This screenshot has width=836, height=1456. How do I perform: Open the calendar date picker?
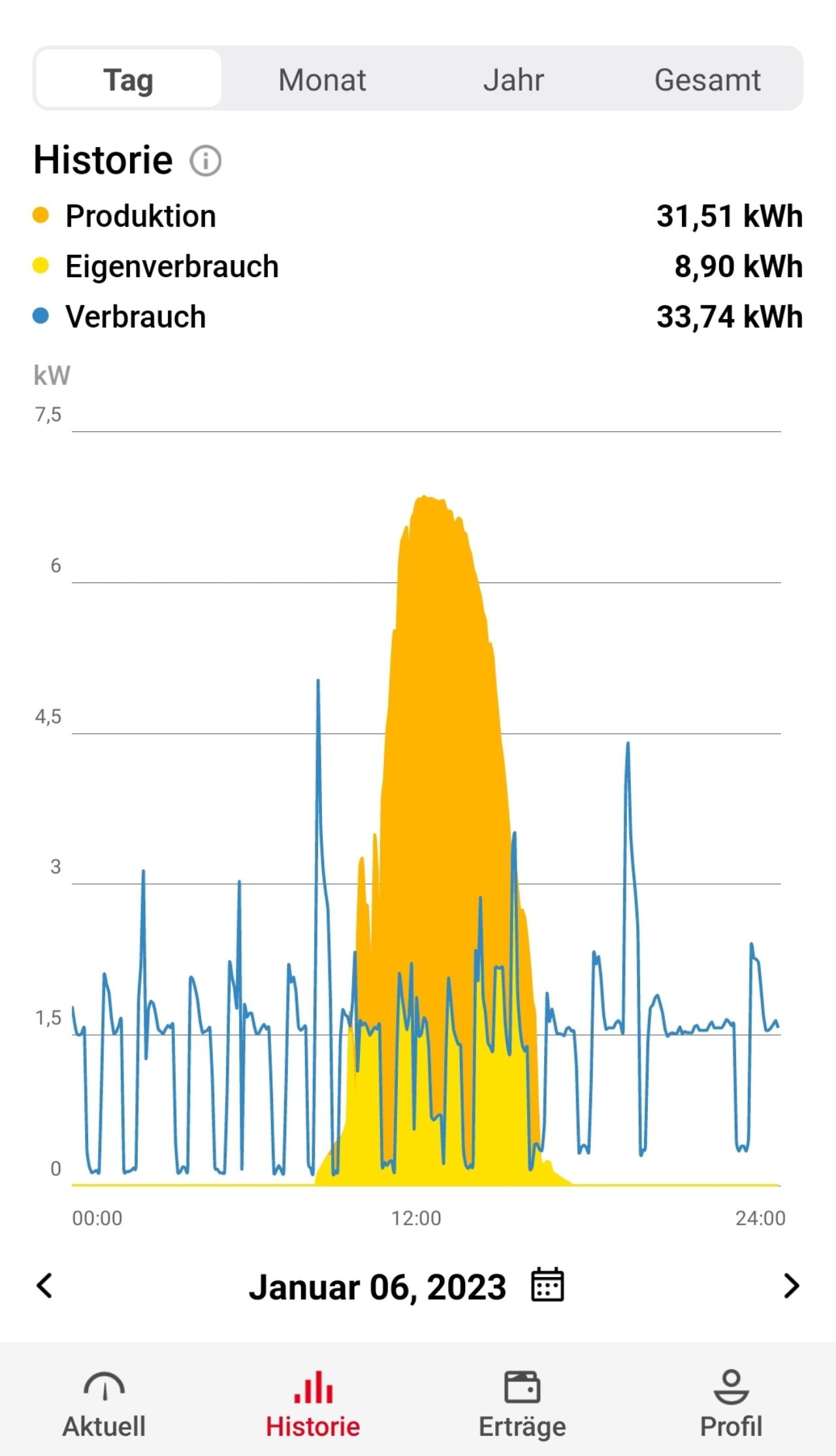(x=547, y=1285)
